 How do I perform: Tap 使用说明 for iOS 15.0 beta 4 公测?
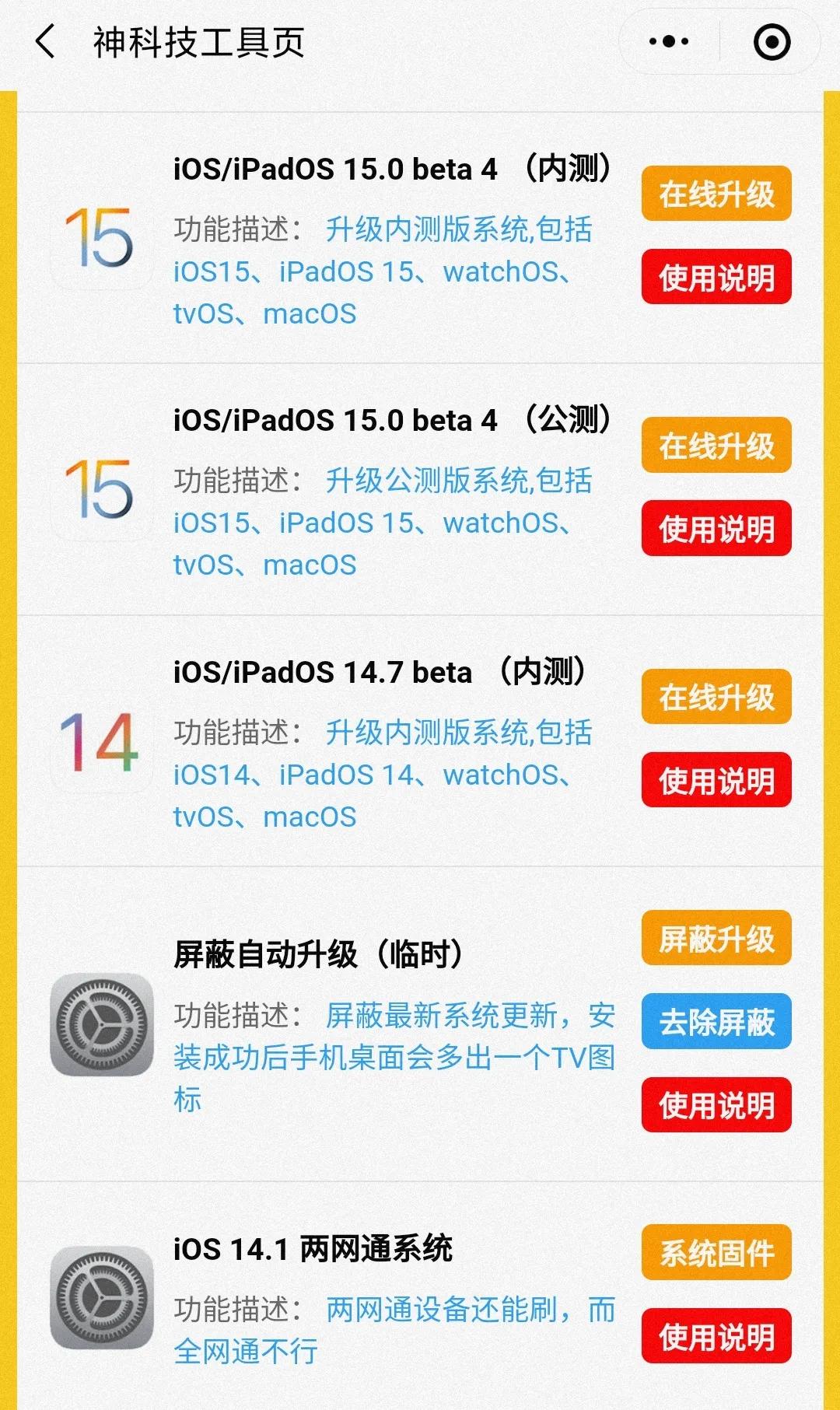pyautogui.click(x=716, y=529)
